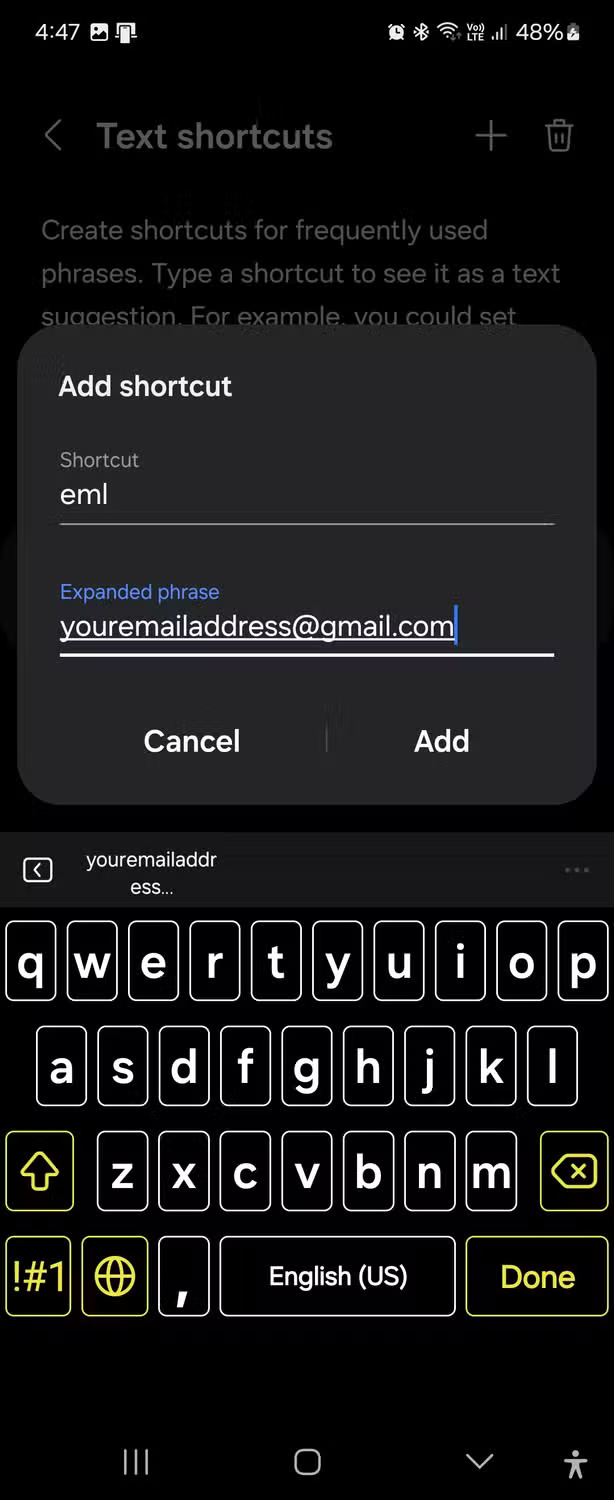Open the recent apps view

coord(136,1462)
